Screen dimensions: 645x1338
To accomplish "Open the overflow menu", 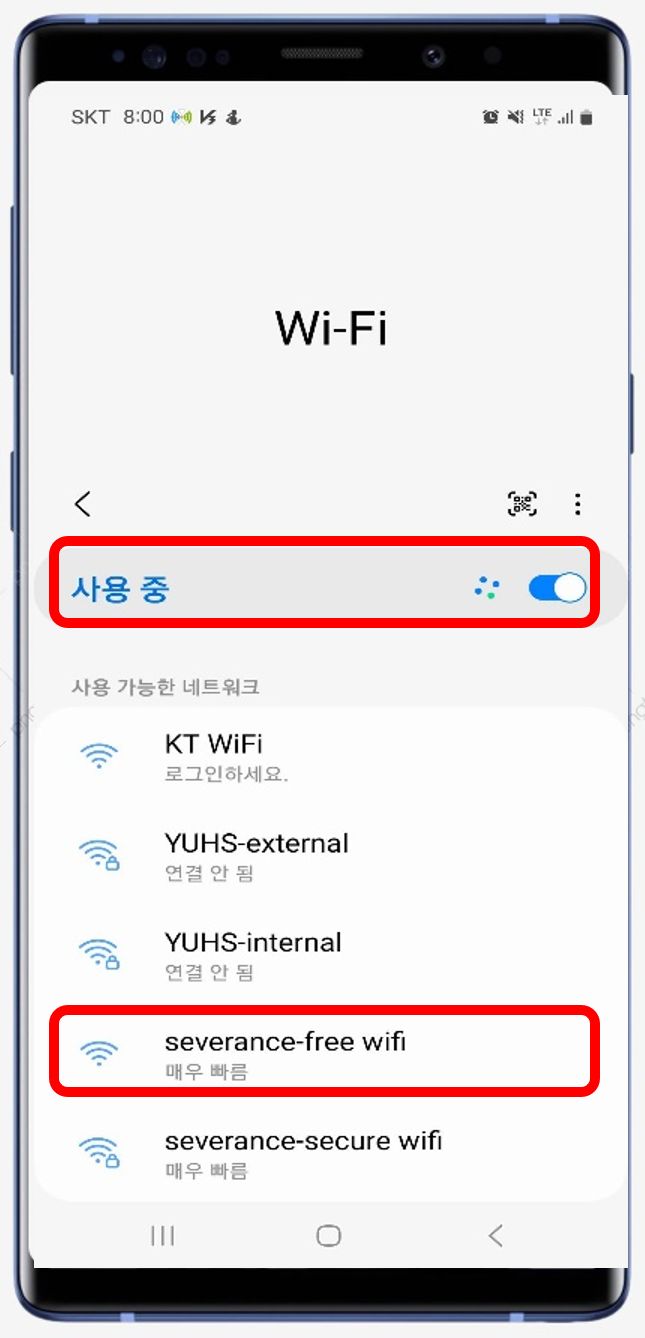I will (x=577, y=504).
